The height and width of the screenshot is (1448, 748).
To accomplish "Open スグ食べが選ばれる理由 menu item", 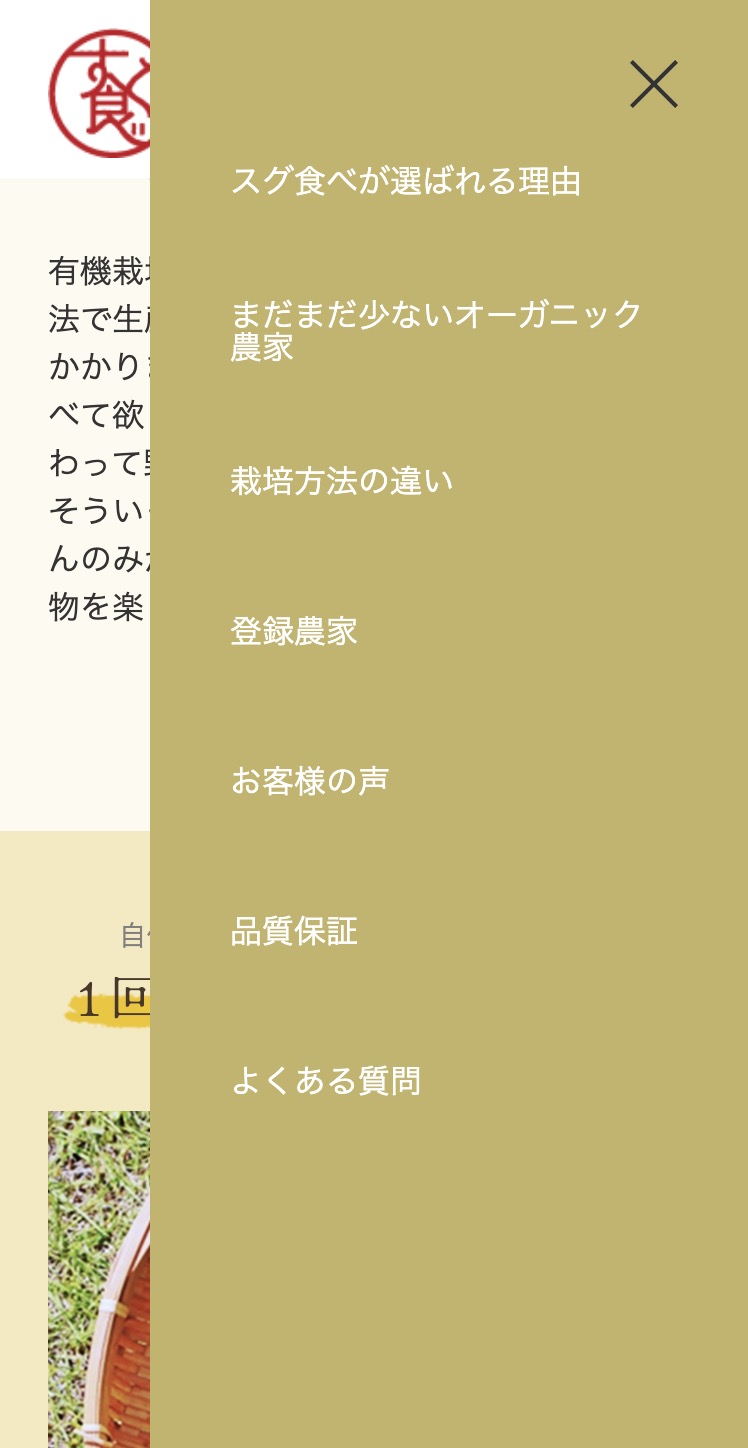I will click(406, 182).
